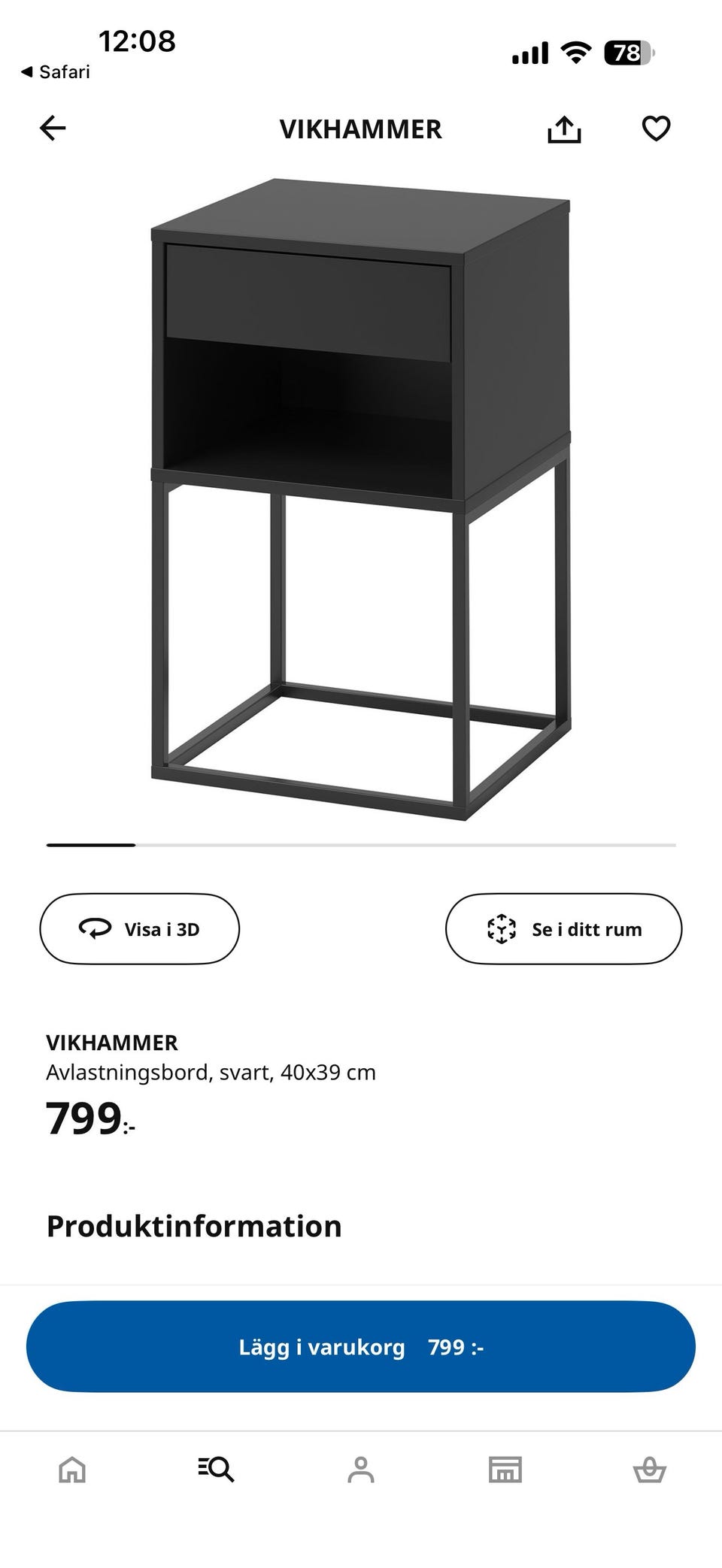
Task: Tap Visa i 3D button
Action: [140, 929]
